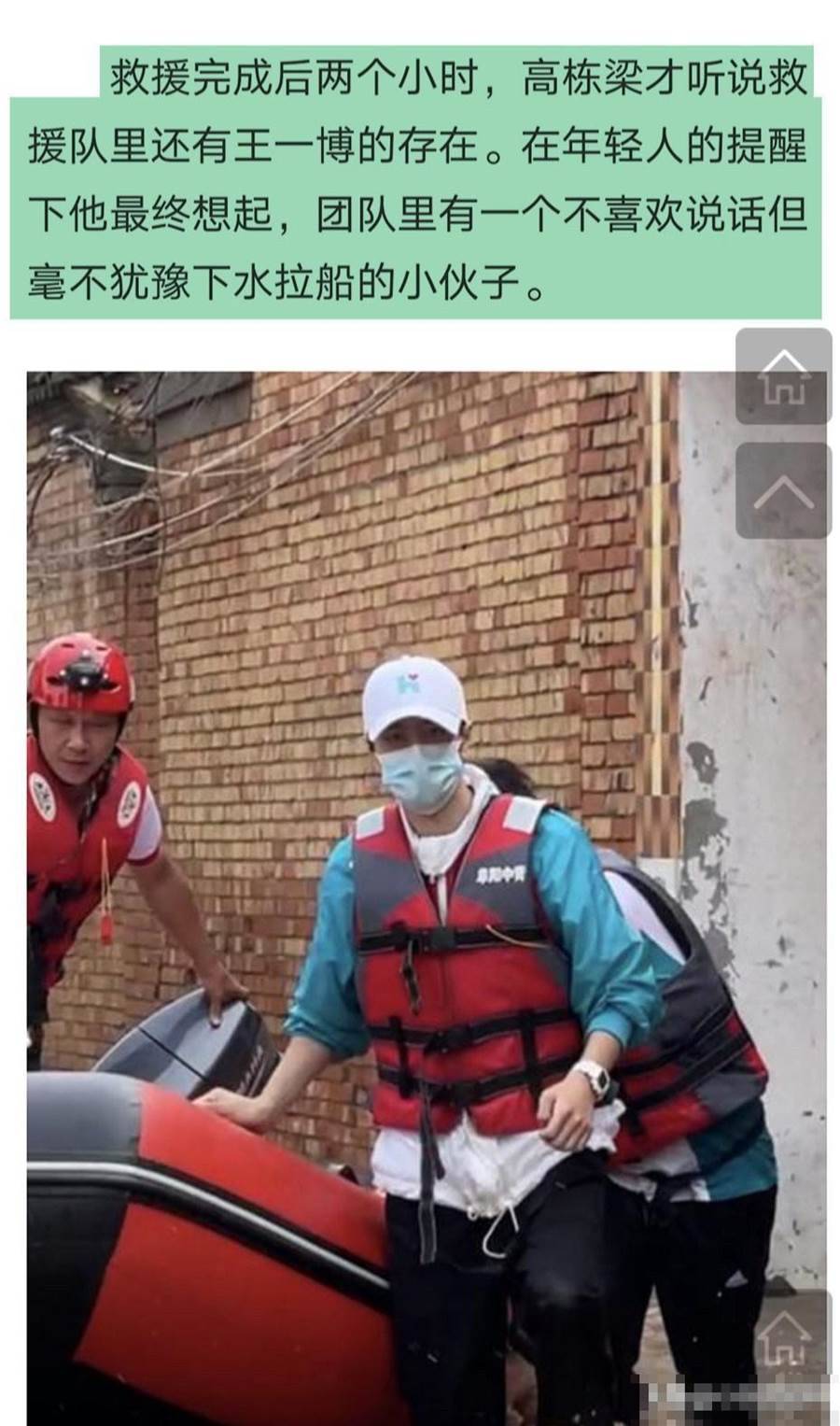Image resolution: width=840 pixels, height=1426 pixels.
Task: Tap the upper floating home icon
Action: click(x=783, y=376)
